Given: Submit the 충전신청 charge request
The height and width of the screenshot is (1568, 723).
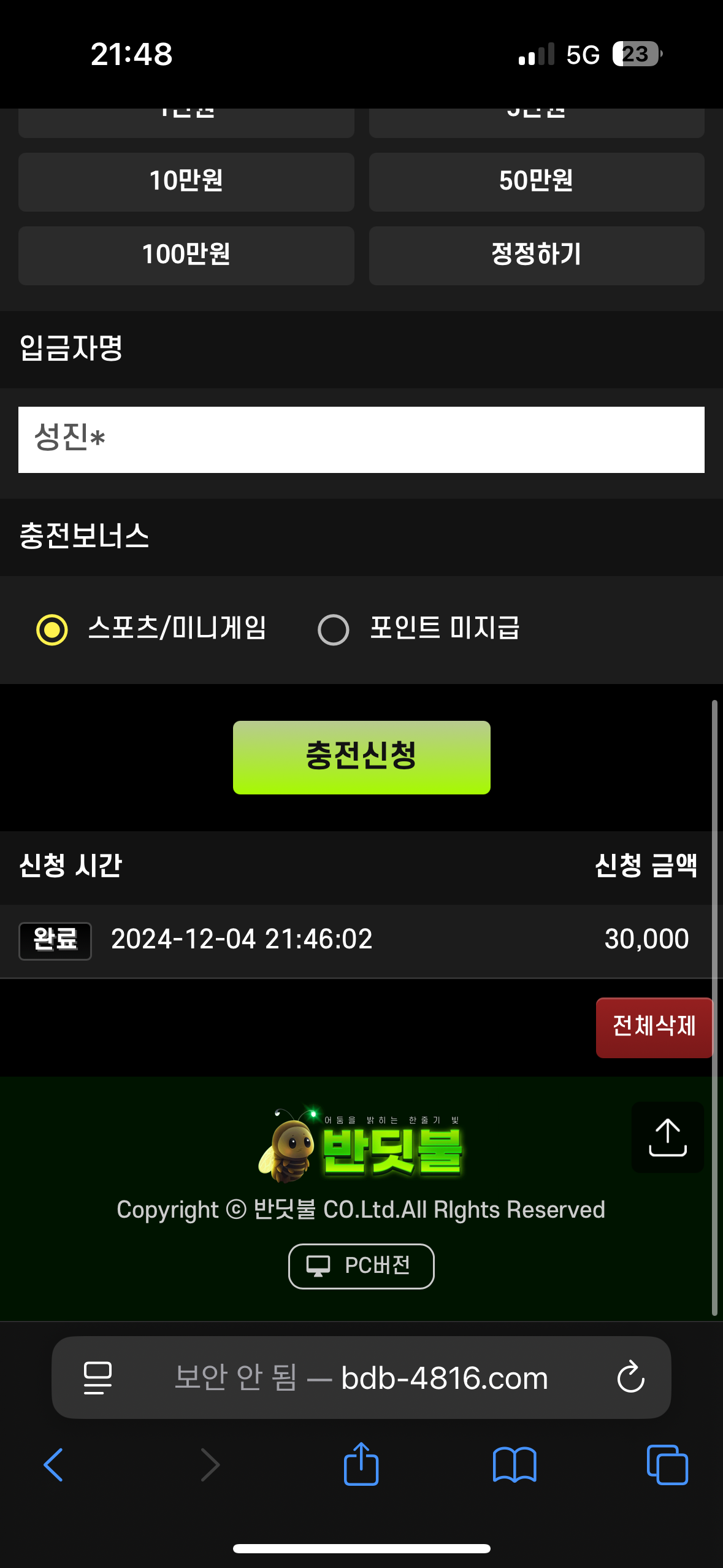Looking at the screenshot, I should pyautogui.click(x=361, y=757).
